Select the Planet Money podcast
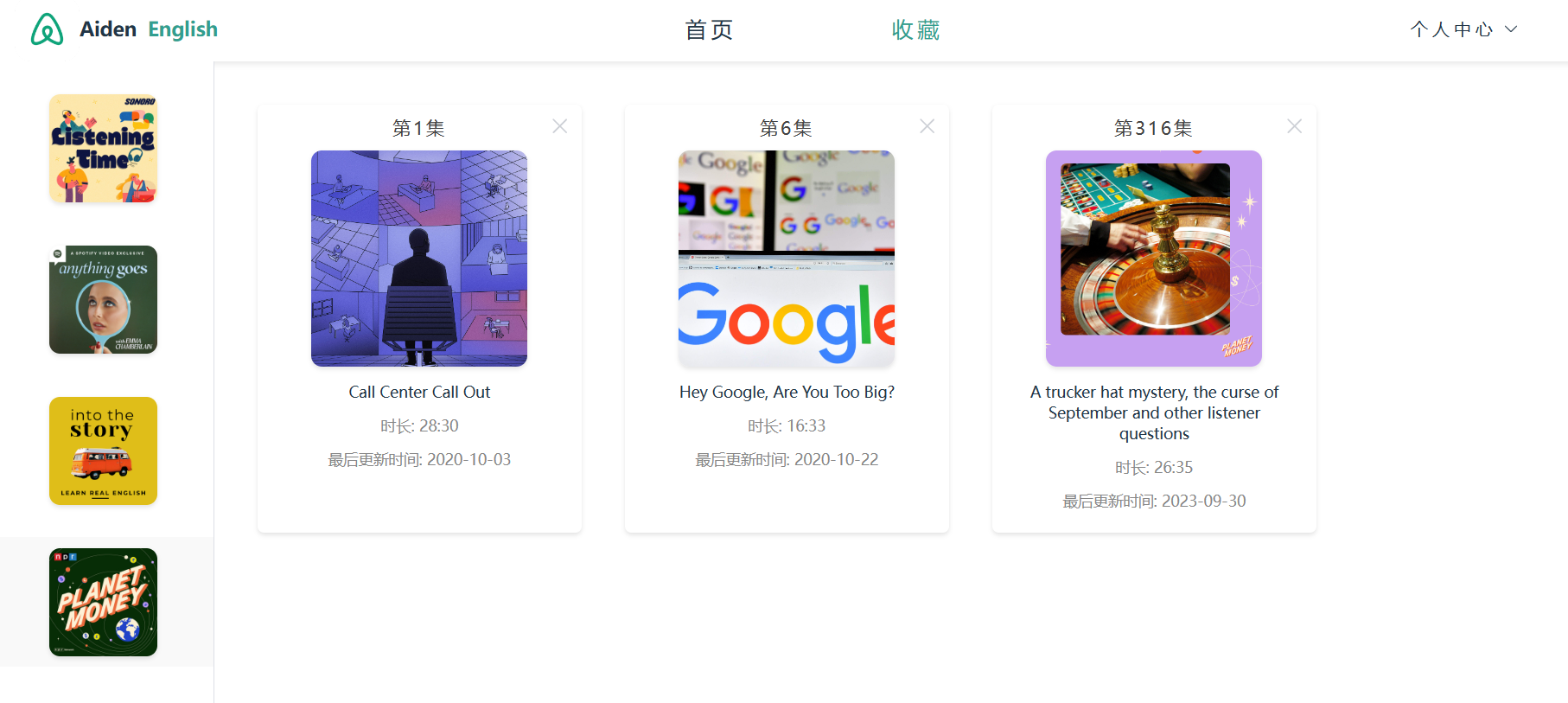The height and width of the screenshot is (703, 1568). pos(103,602)
